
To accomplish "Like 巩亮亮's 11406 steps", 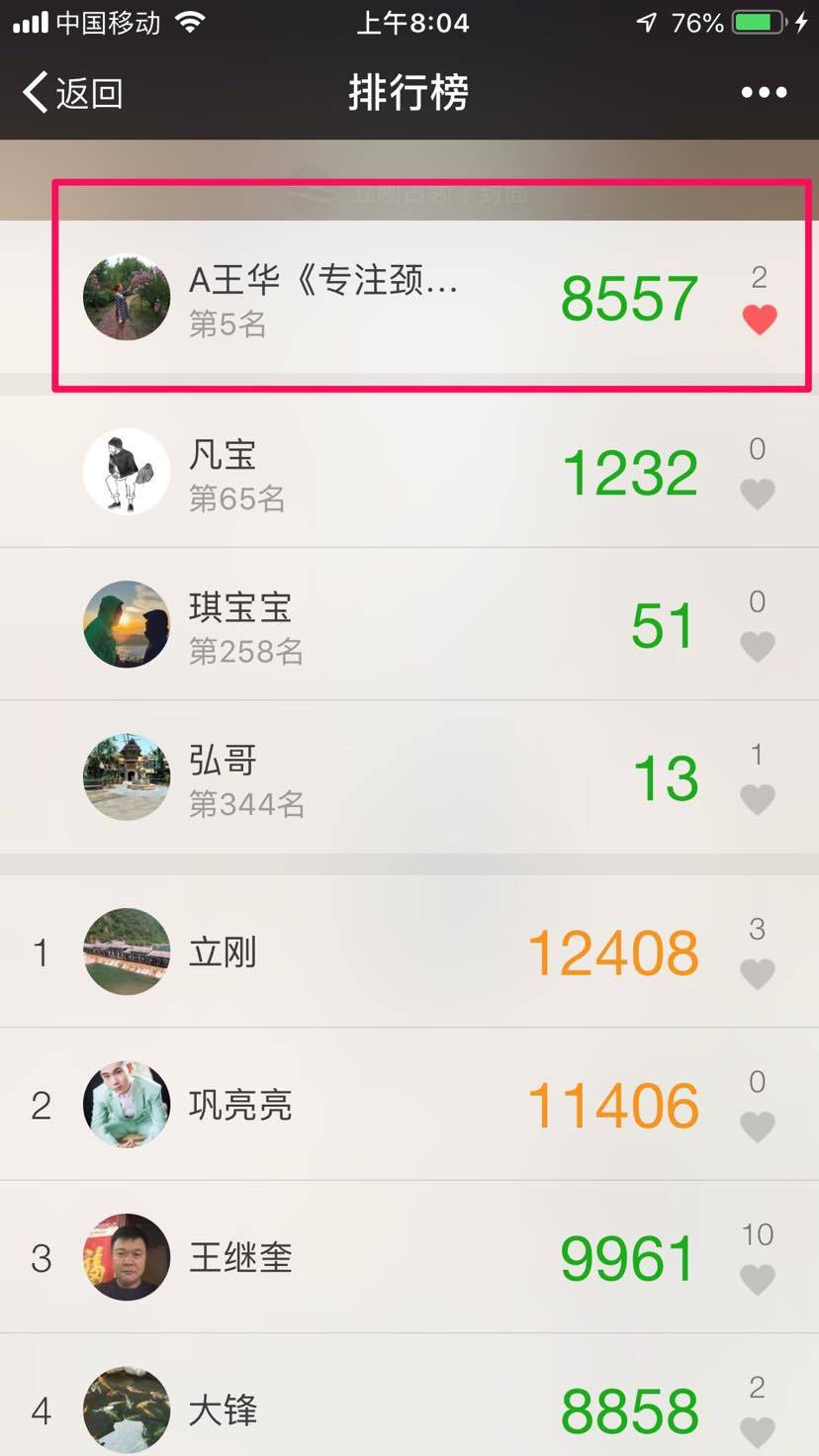I will coord(757,1126).
